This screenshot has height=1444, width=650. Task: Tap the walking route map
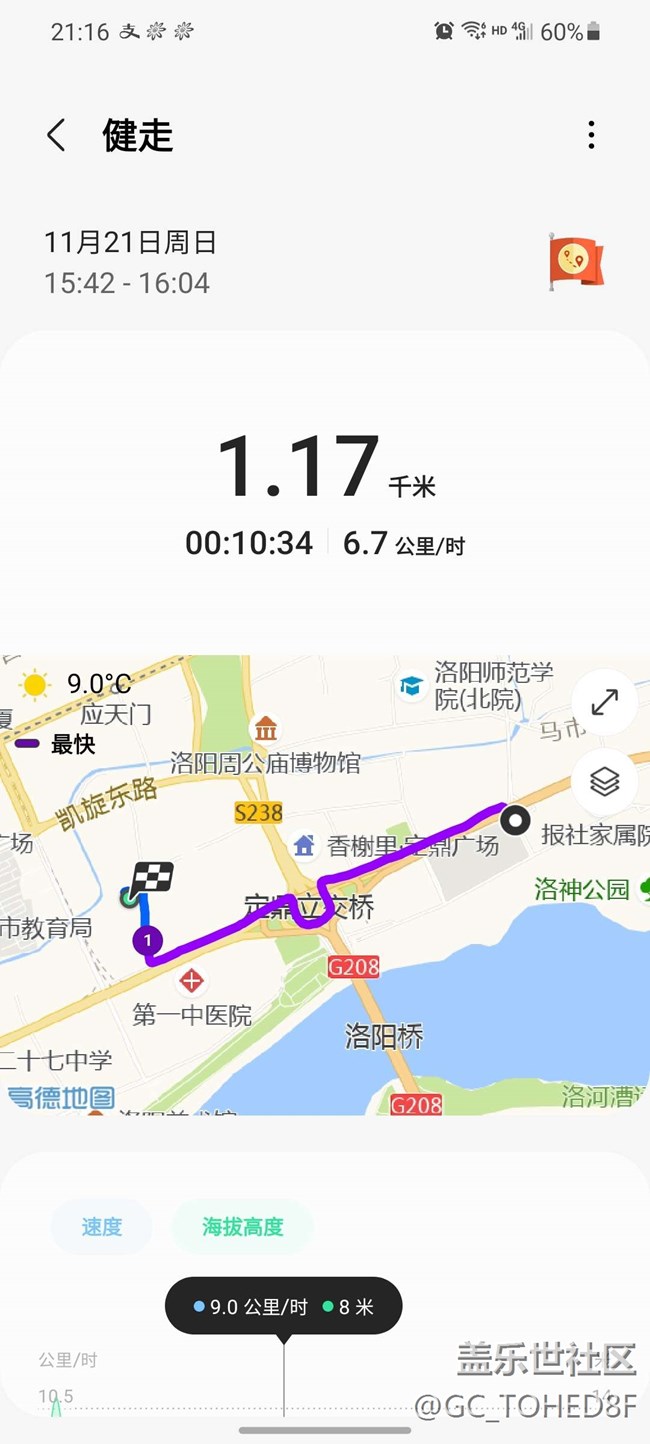tap(325, 885)
